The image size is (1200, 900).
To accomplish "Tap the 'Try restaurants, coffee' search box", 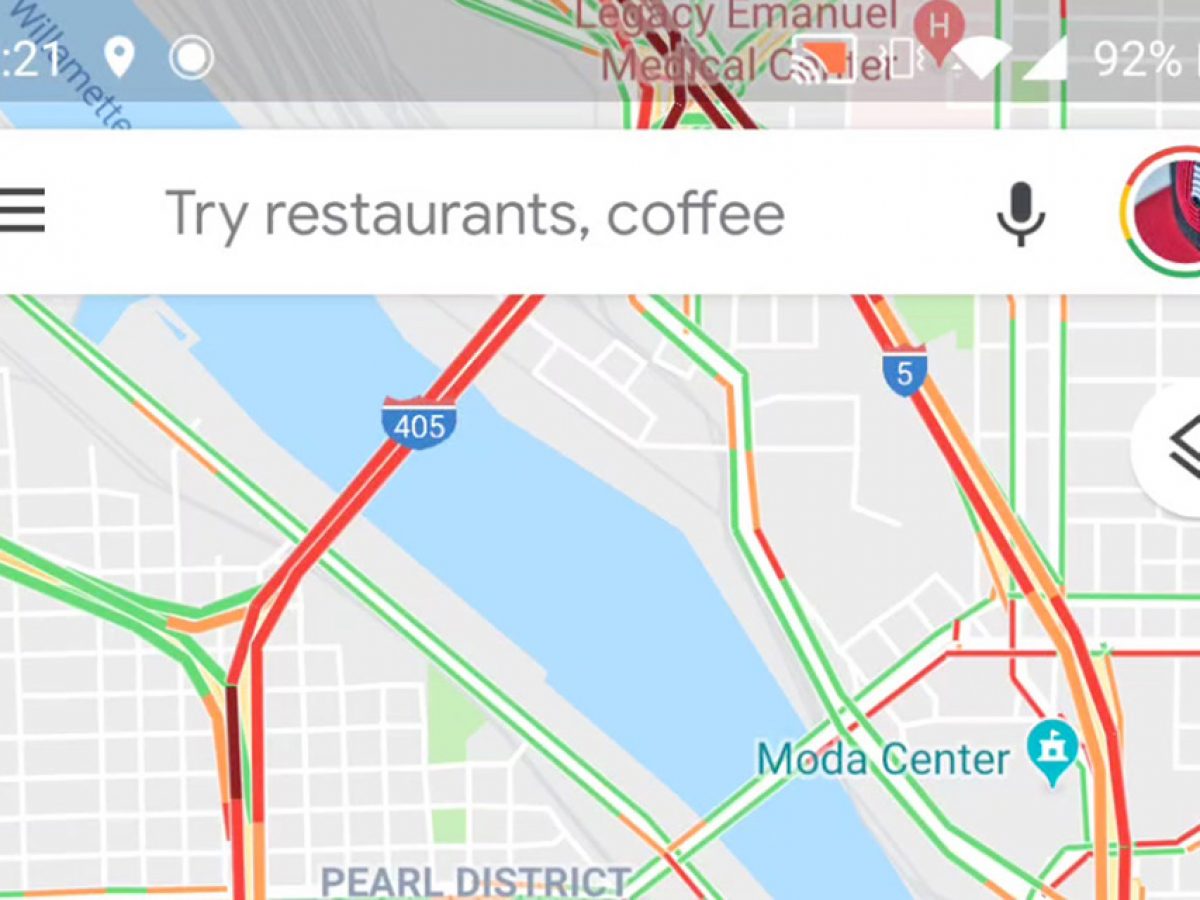I will (475, 214).
